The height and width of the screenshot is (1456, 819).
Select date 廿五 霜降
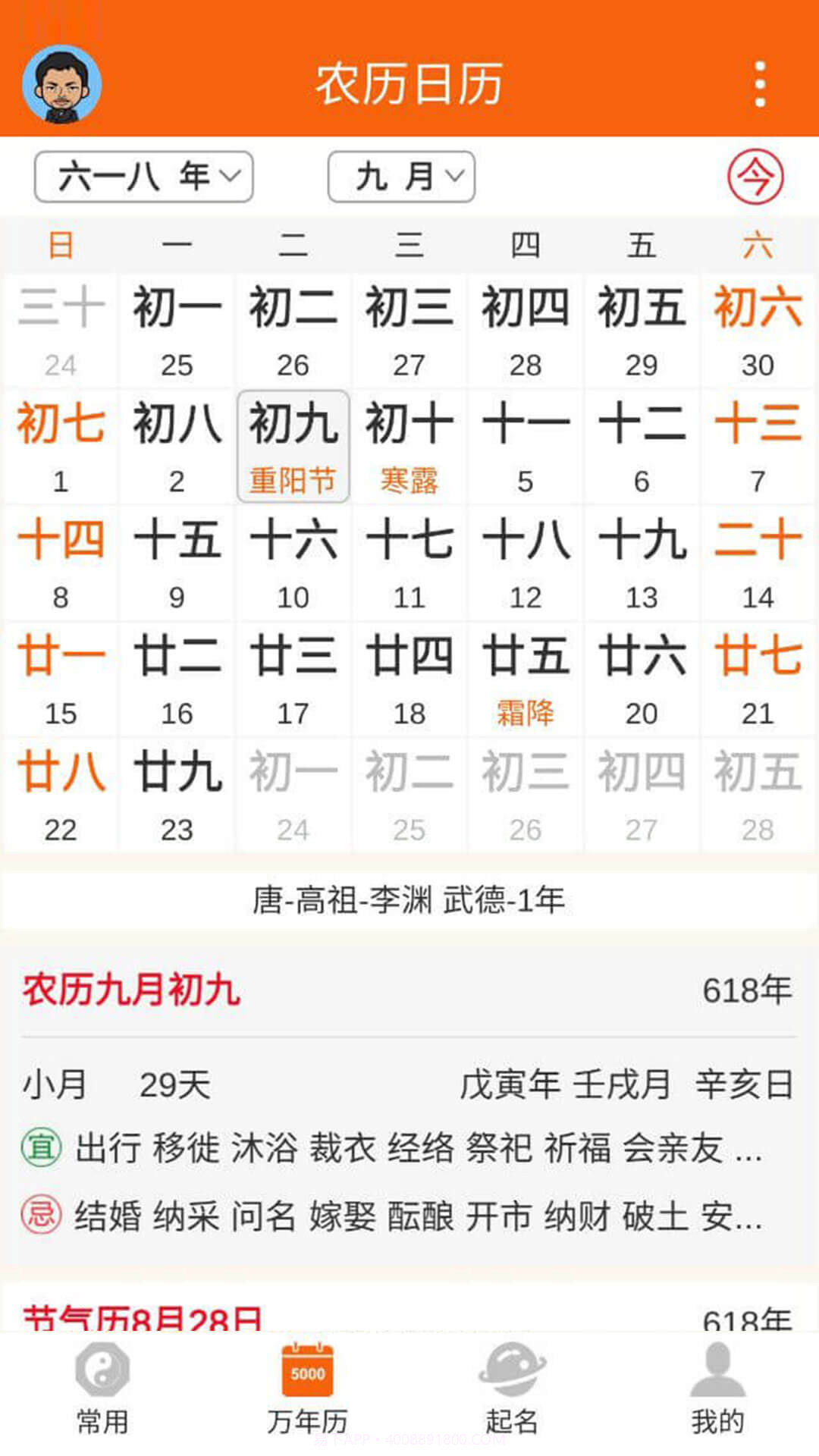coord(525,679)
